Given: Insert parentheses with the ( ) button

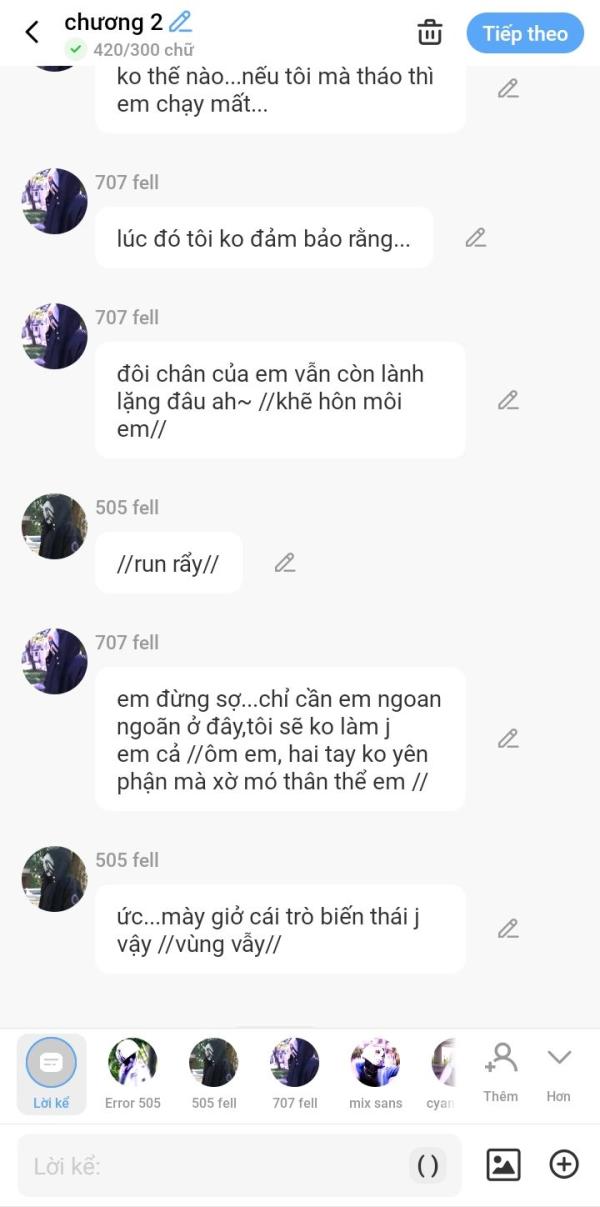Looking at the screenshot, I should 428,1166.
